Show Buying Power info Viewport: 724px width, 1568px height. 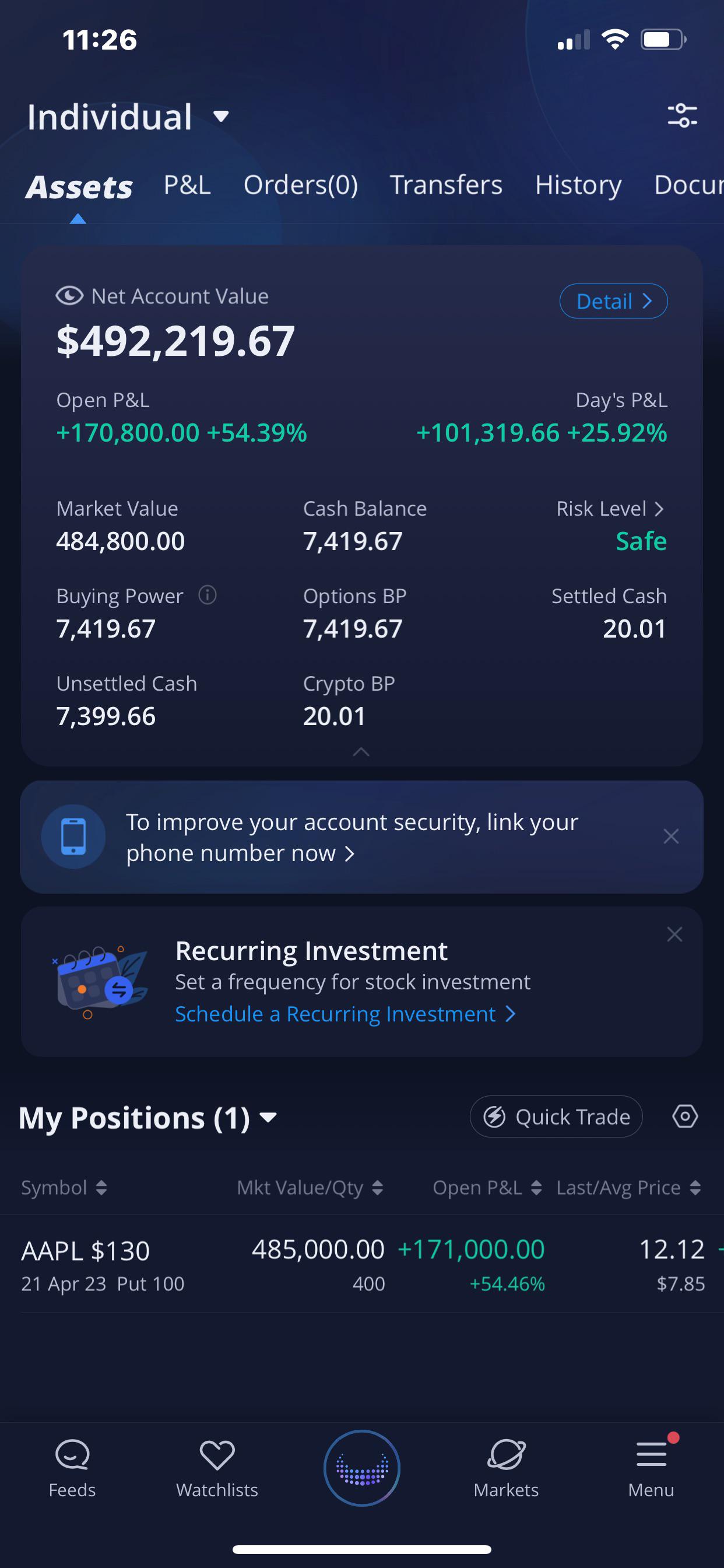[208, 594]
